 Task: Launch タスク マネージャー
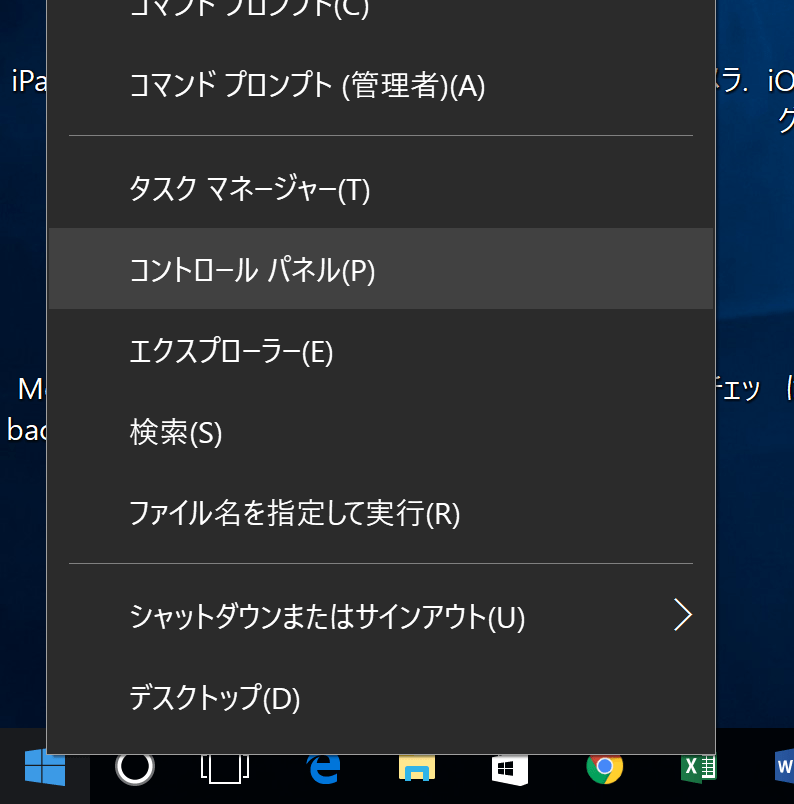tap(250, 190)
